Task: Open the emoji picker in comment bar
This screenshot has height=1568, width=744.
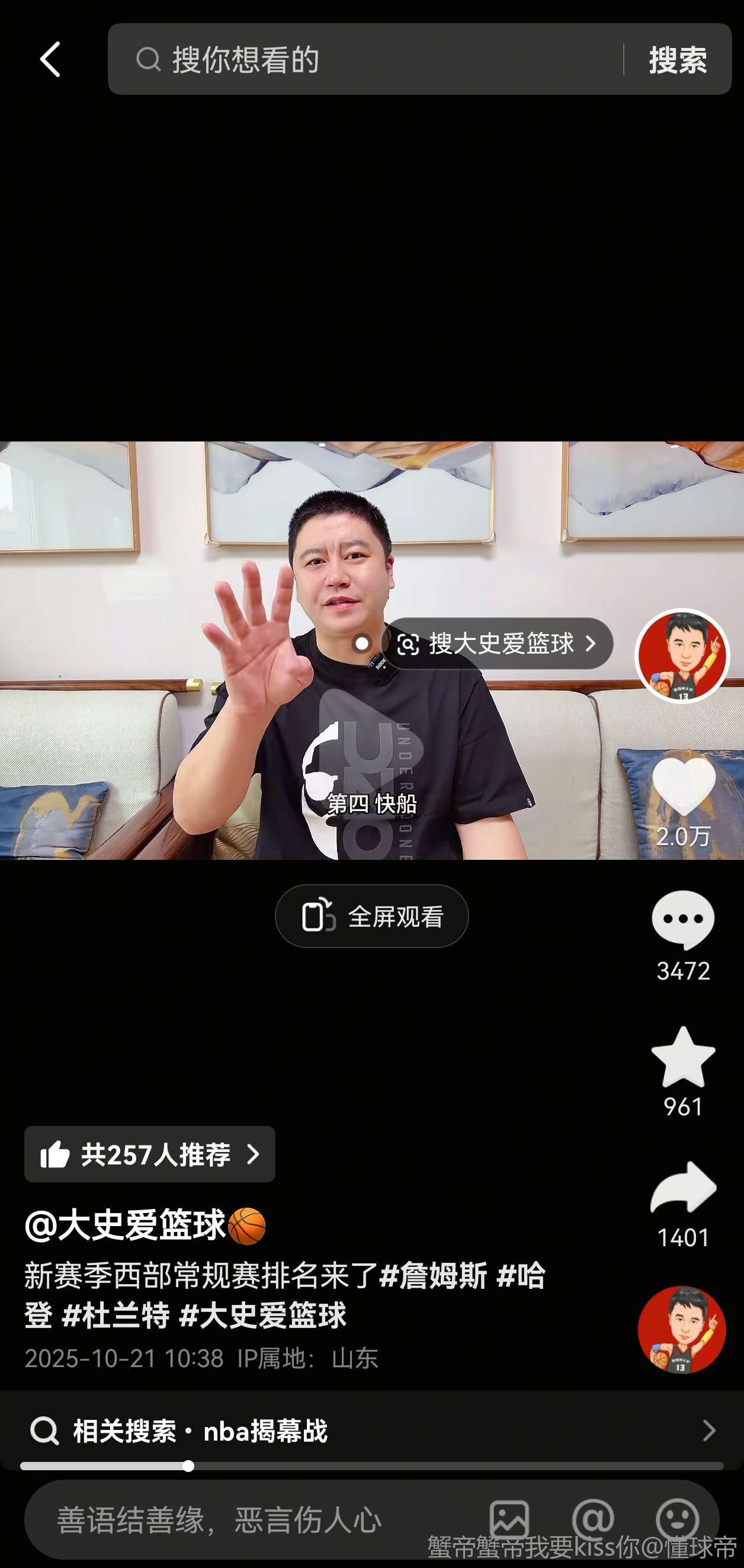Action: tap(677, 1519)
